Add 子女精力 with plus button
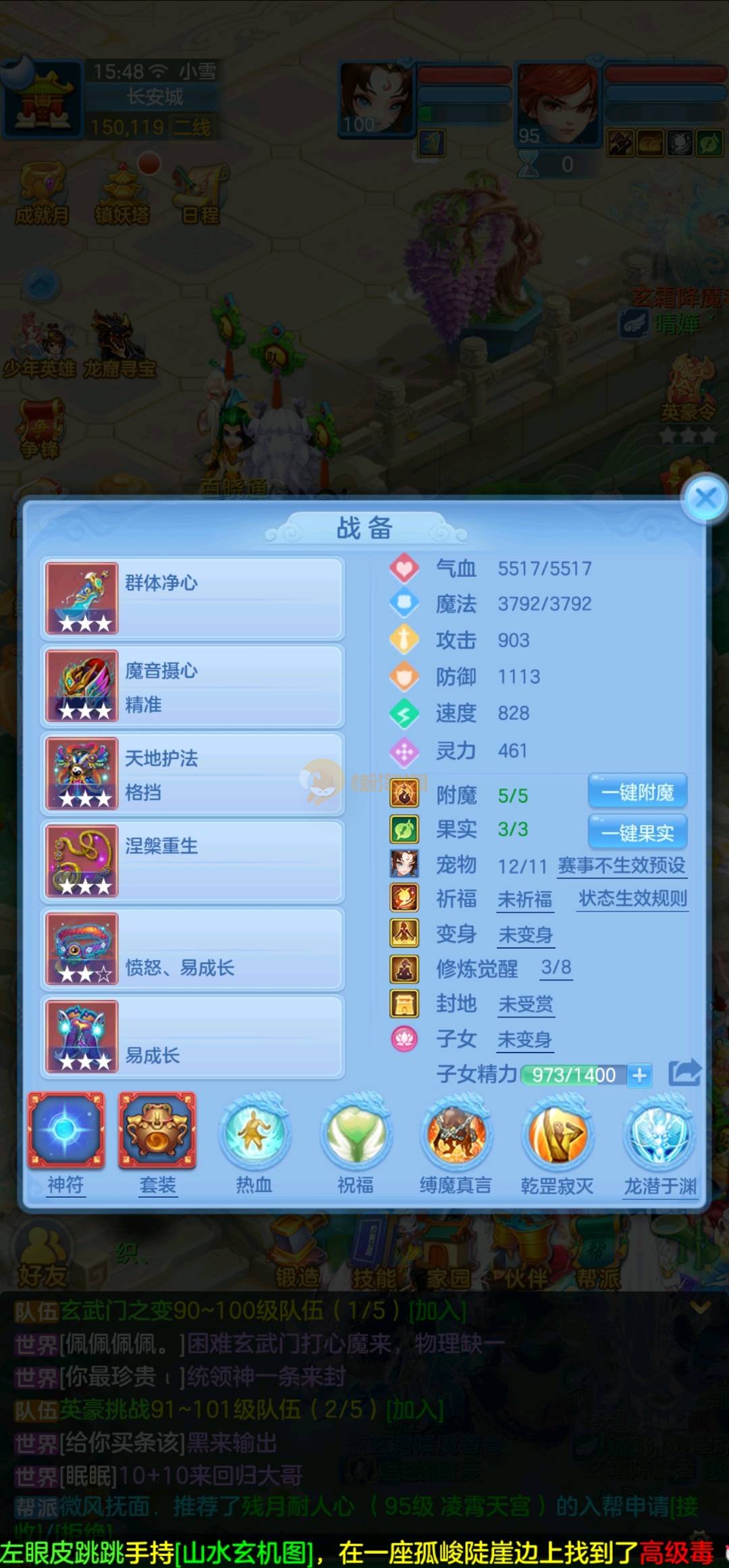This screenshot has width=729, height=1568. (x=640, y=1075)
